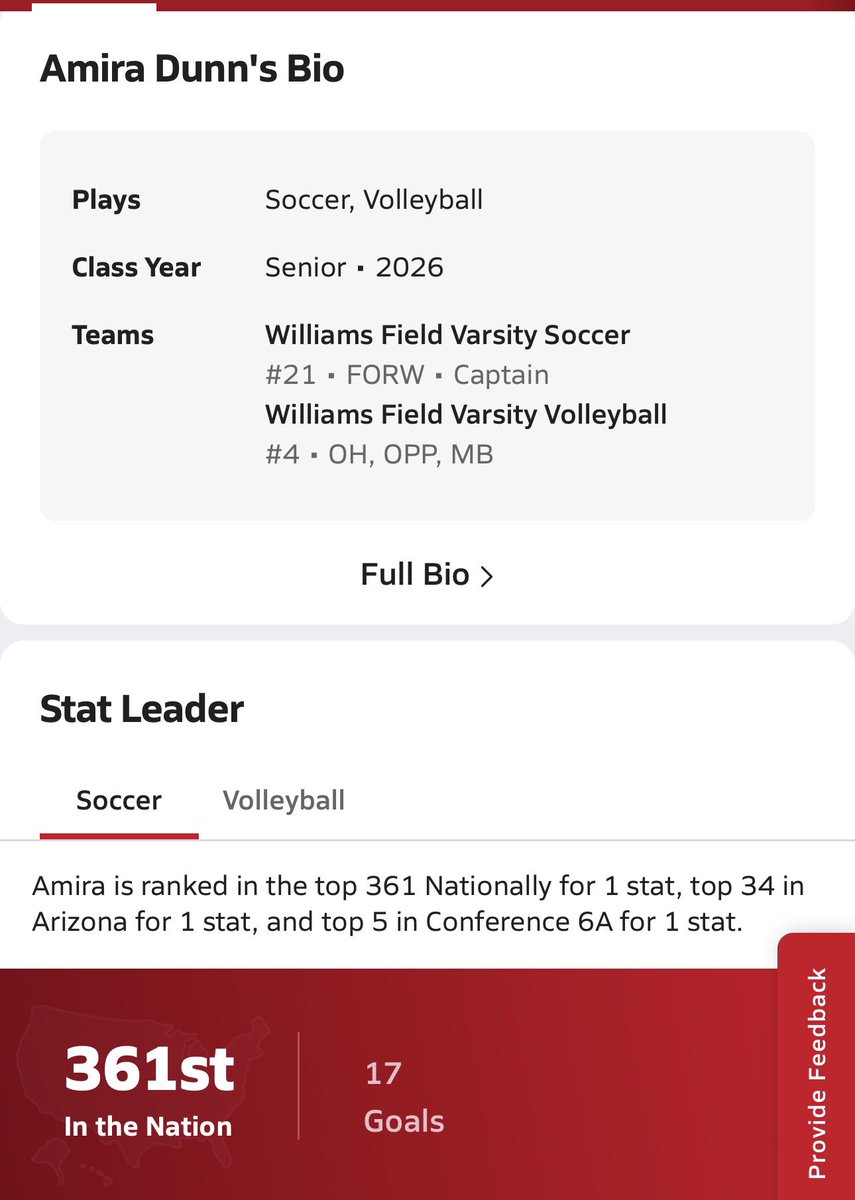The image size is (855, 1200).
Task: View the 361st in the Nation goals card
Action: tap(388, 1084)
